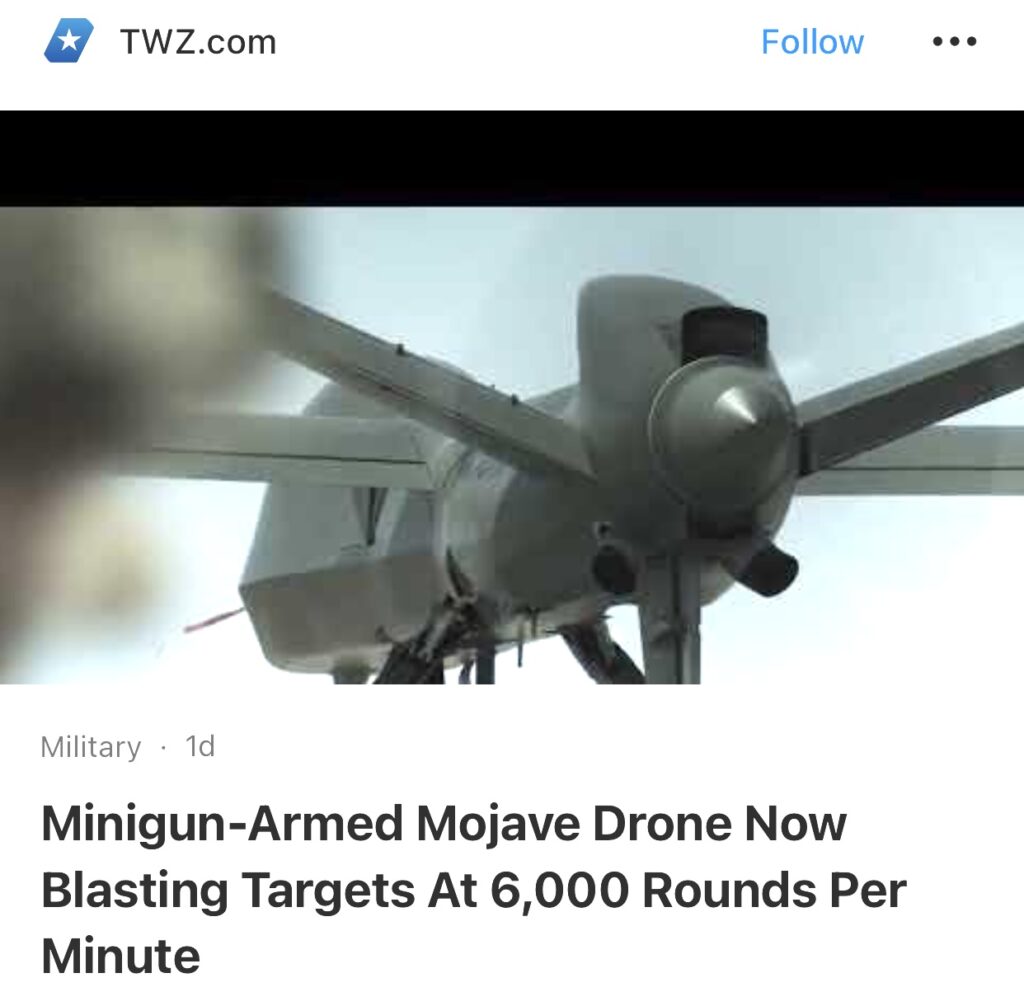Follow TWZ.com
The image size is (1024, 1006).
pyautogui.click(x=811, y=42)
